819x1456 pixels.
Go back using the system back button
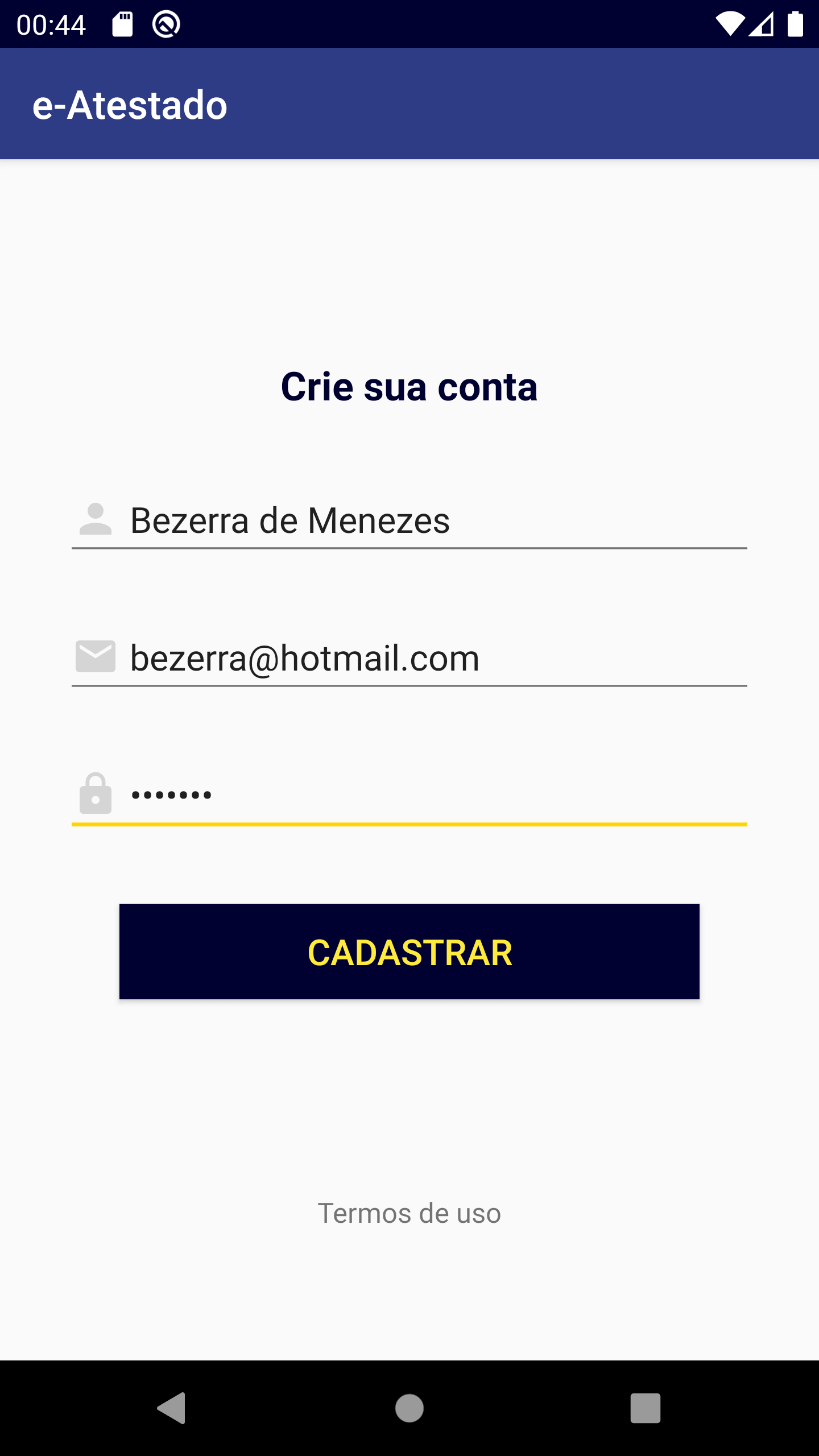pos(172,1408)
